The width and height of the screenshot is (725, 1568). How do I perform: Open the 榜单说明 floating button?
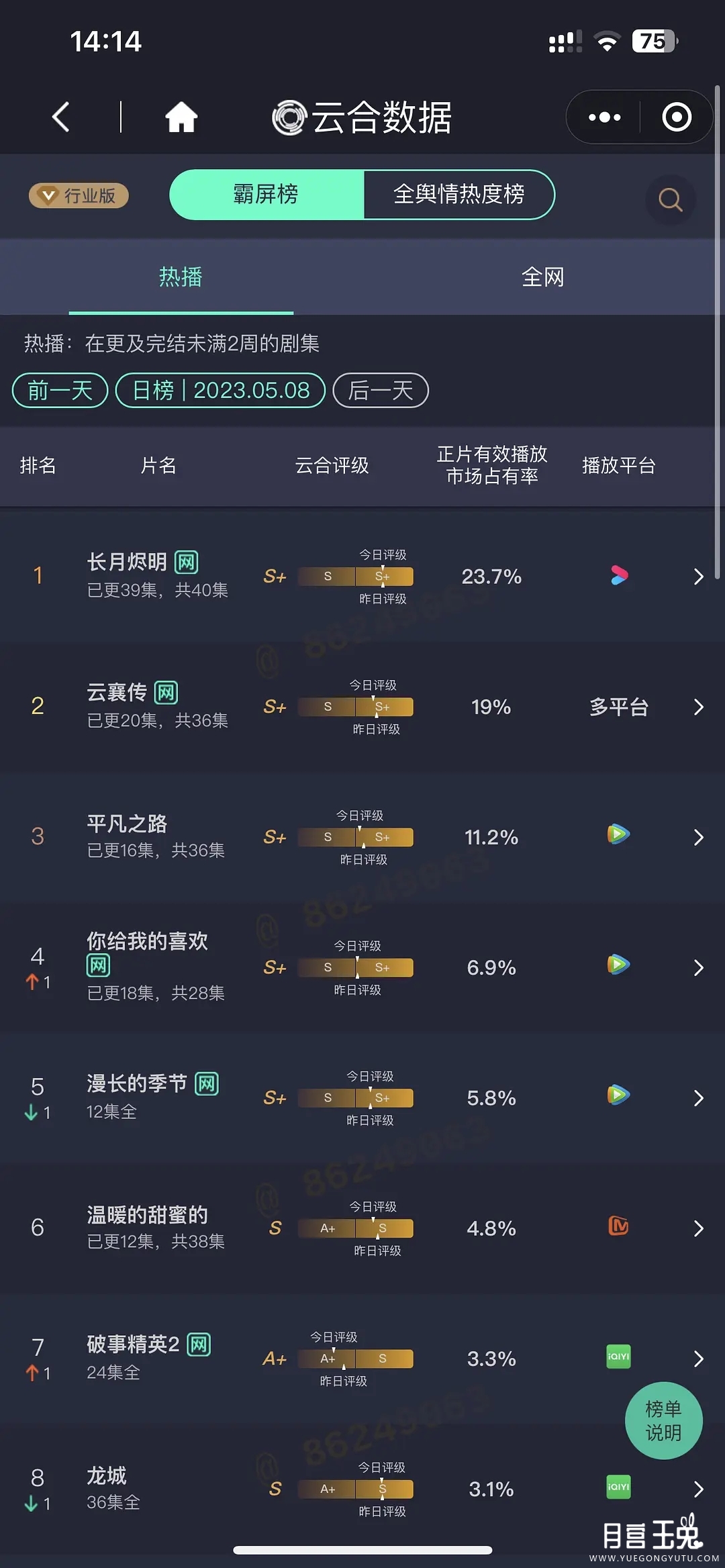(x=663, y=1420)
